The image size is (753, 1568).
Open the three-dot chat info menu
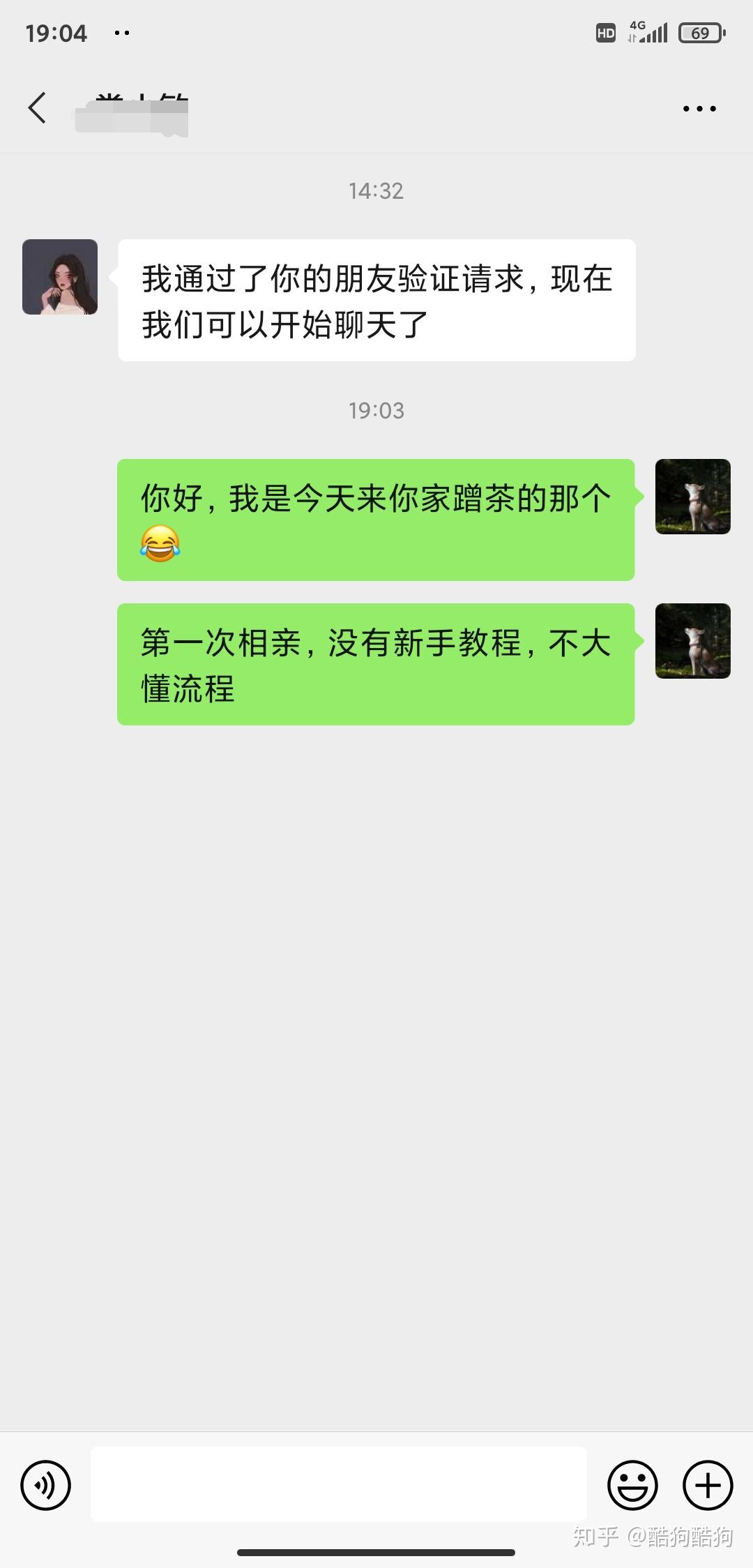pos(699,109)
